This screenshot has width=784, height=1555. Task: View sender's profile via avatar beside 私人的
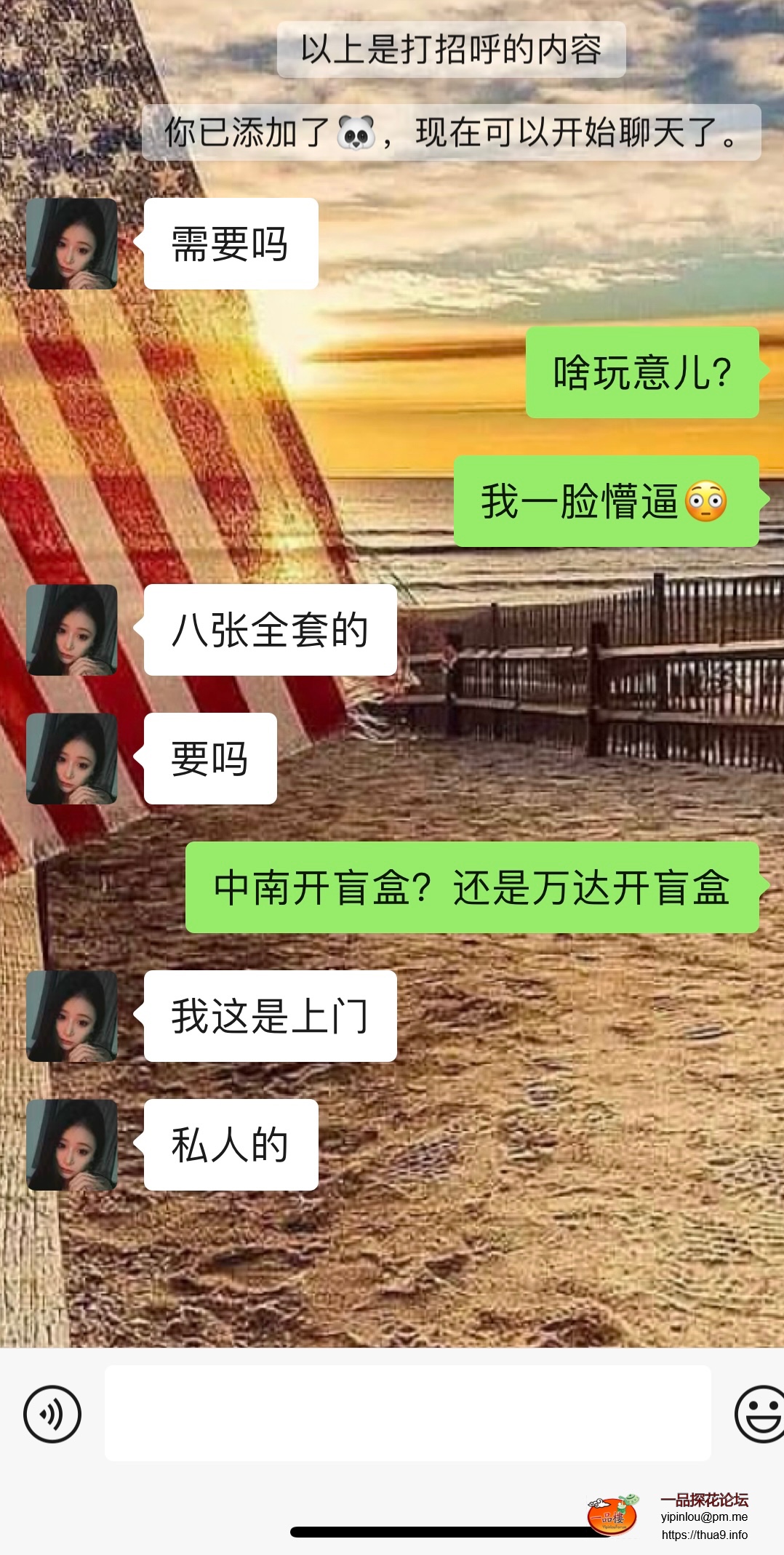[72, 1145]
